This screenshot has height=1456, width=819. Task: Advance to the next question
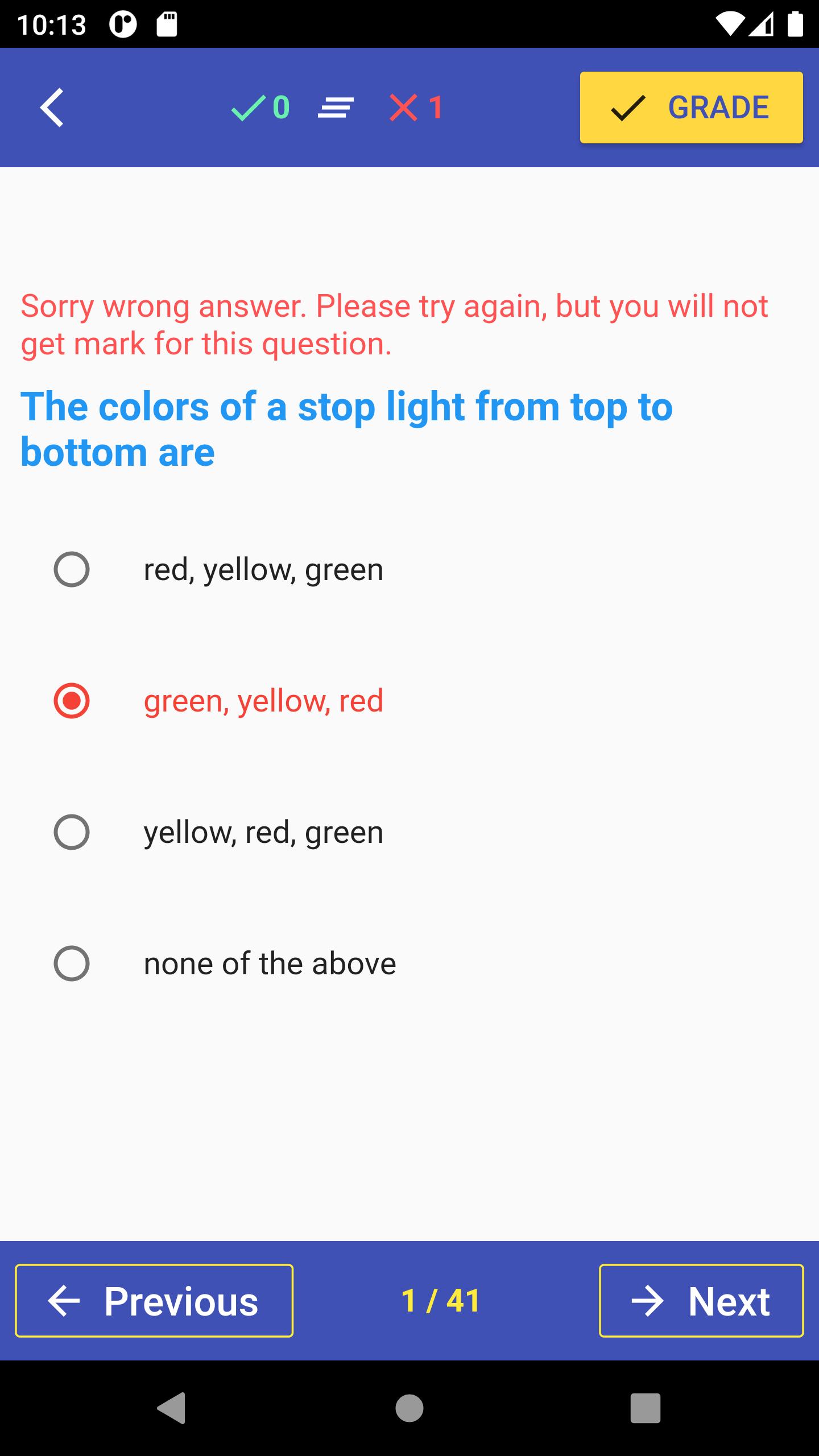click(701, 1301)
